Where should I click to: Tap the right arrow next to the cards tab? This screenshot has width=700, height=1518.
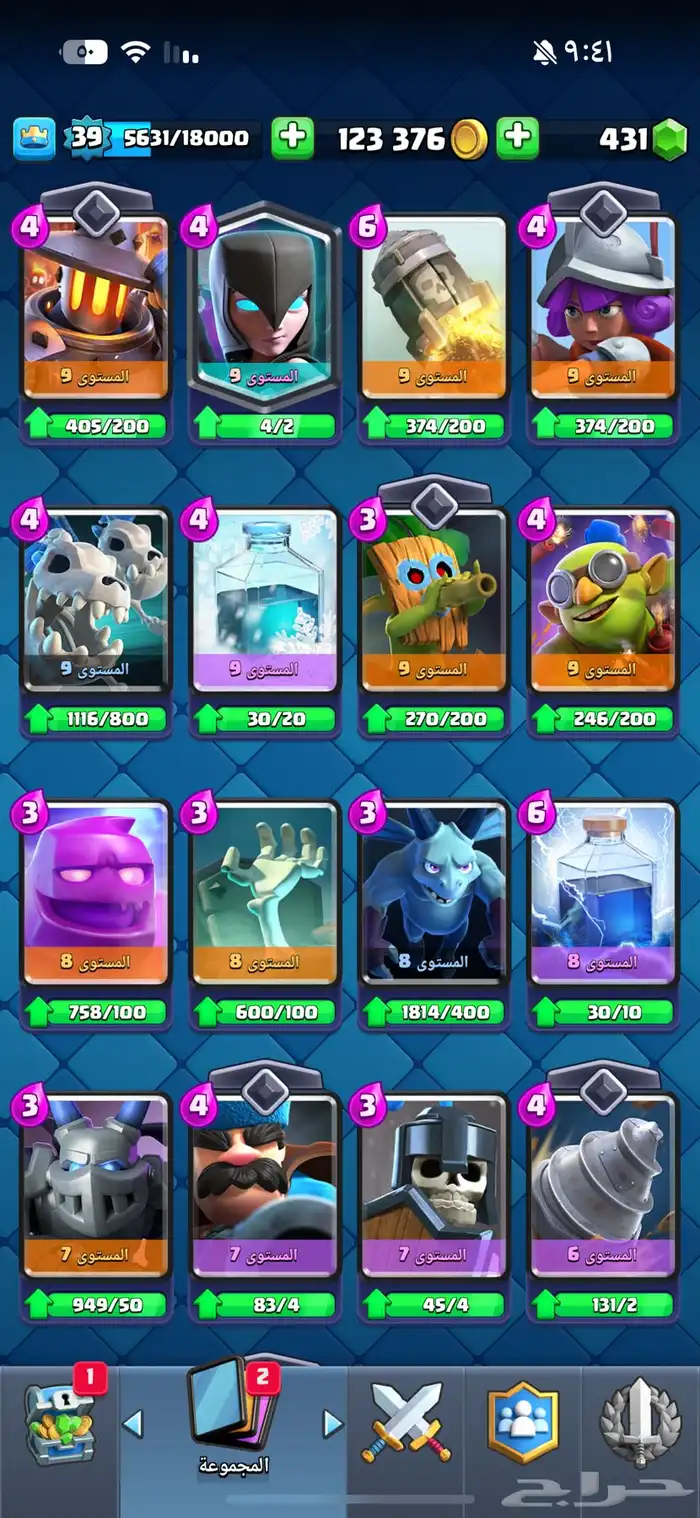click(333, 1424)
